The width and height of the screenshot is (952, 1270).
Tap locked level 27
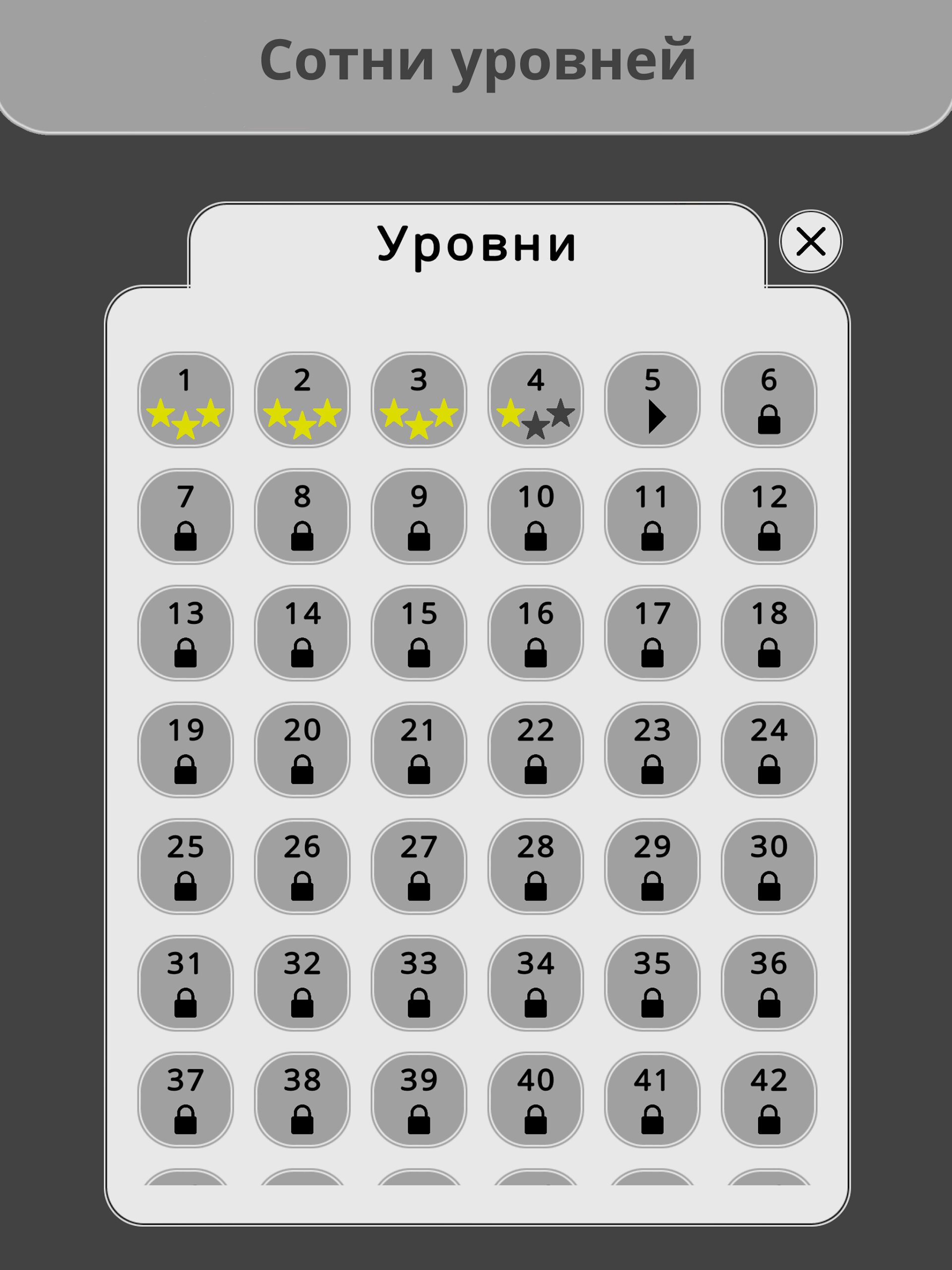pos(418,866)
